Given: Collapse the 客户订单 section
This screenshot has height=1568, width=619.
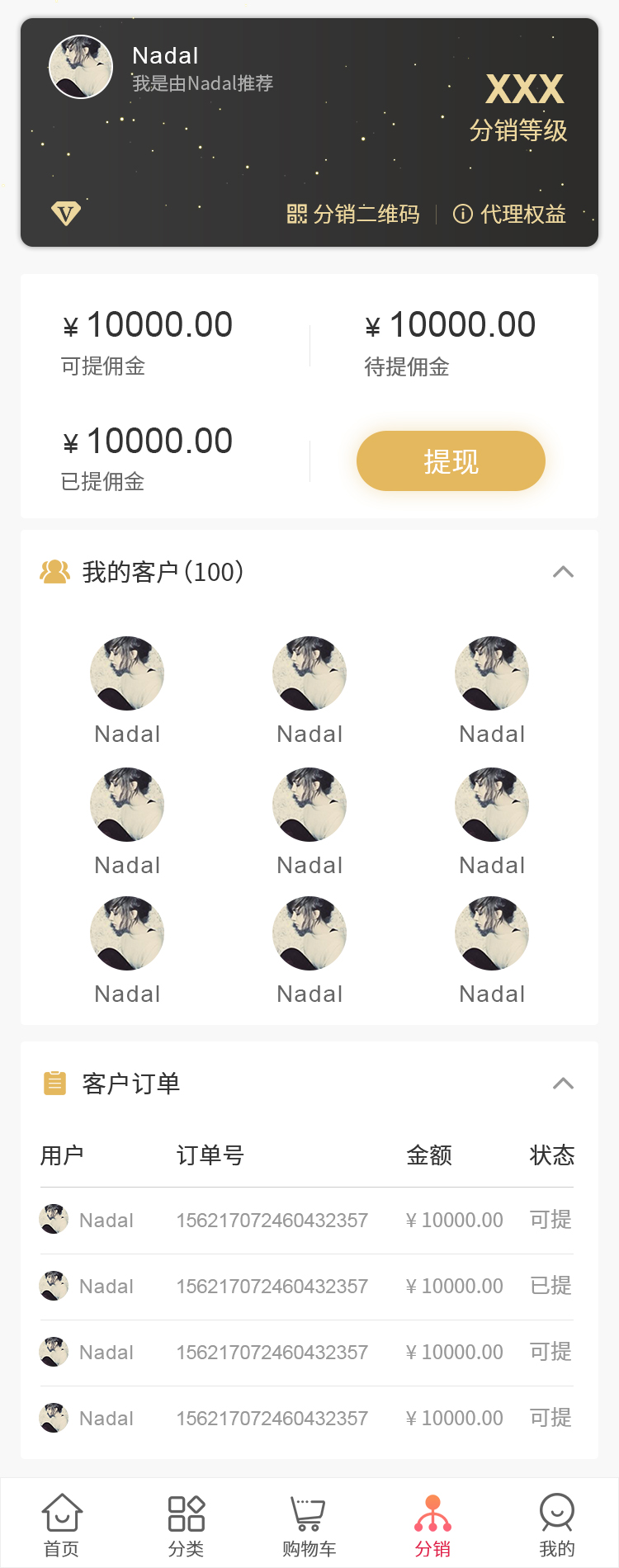Looking at the screenshot, I should pyautogui.click(x=563, y=1084).
